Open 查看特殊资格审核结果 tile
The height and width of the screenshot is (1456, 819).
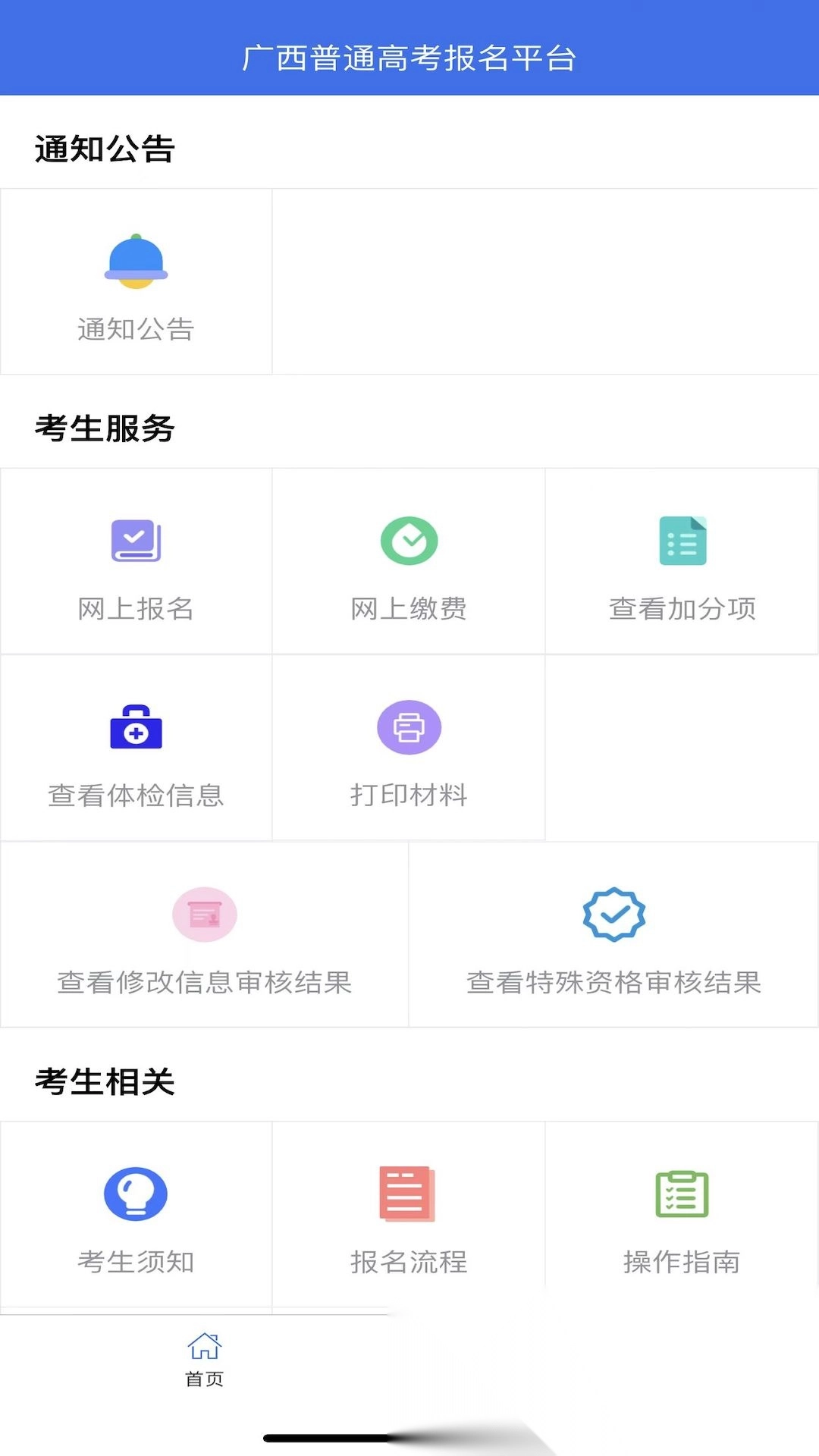tap(613, 935)
